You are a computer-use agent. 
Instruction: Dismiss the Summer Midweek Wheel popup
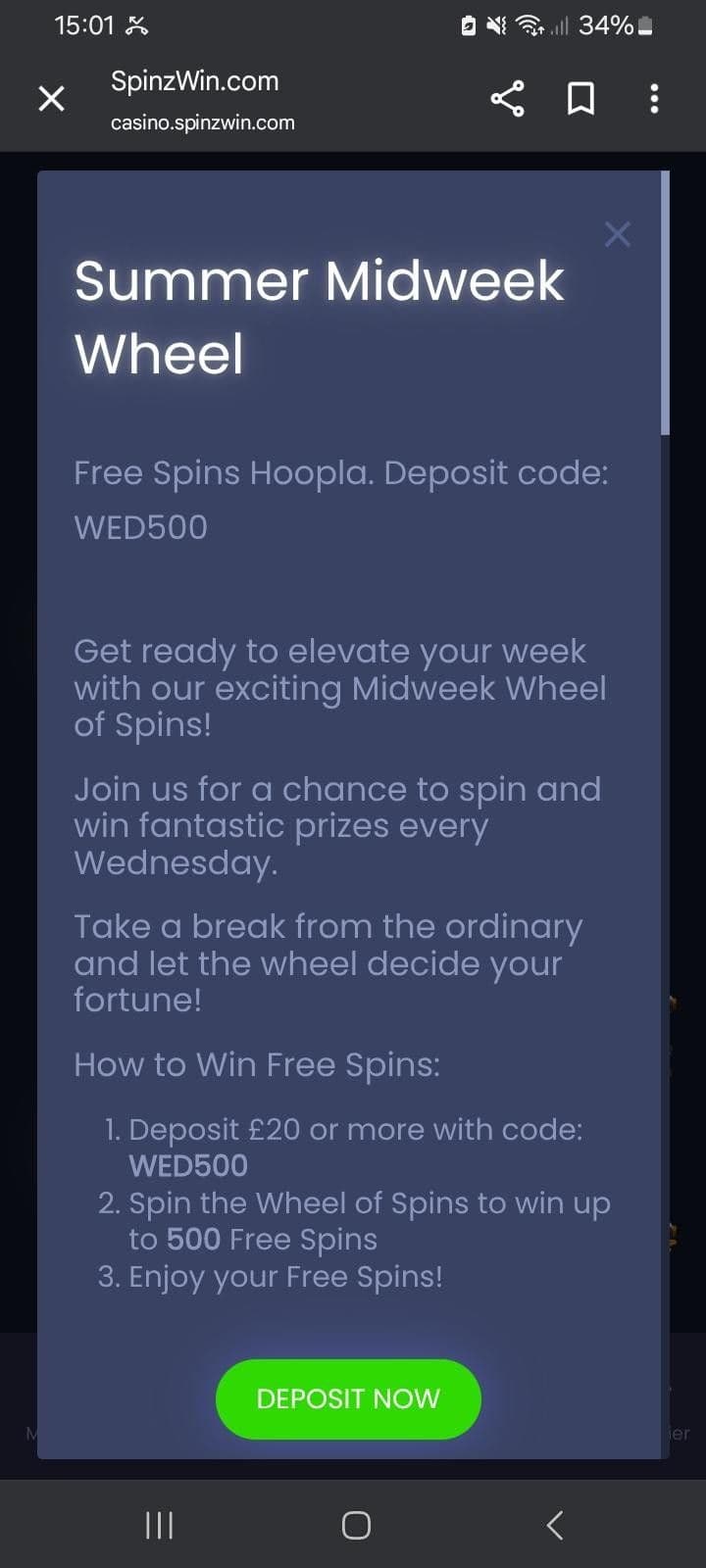coord(618,233)
